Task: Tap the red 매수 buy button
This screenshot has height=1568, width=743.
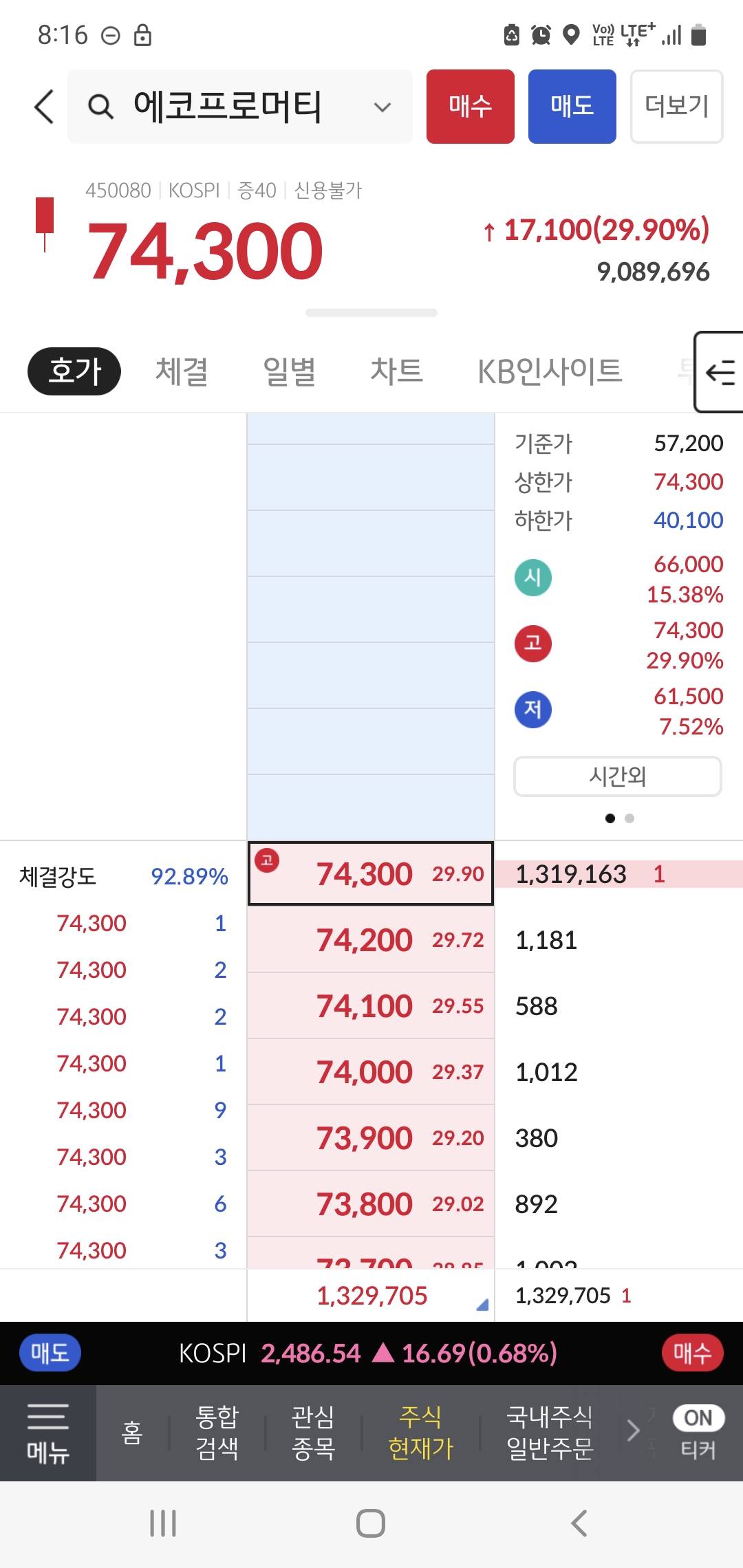Action: (x=470, y=107)
